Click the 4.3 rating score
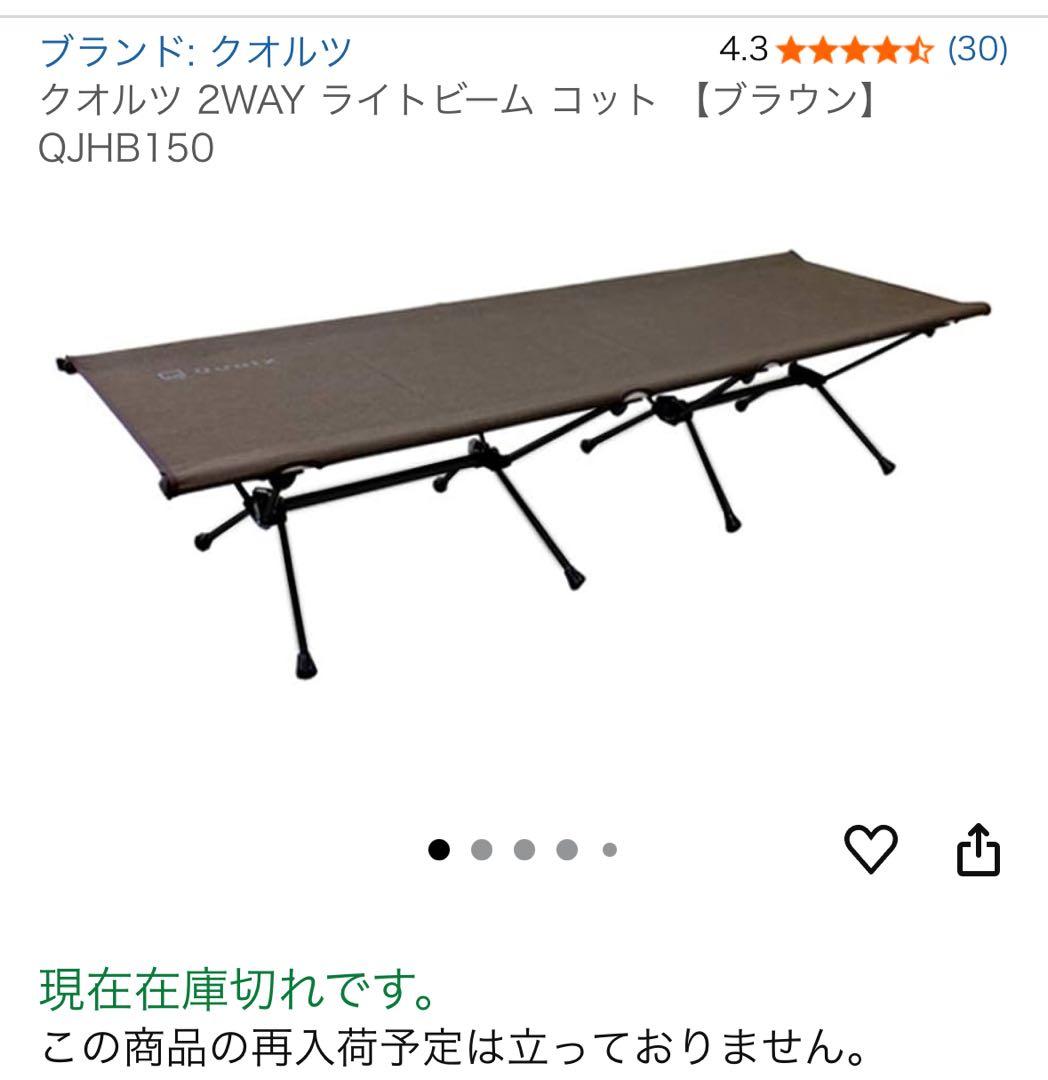1048x1080 pixels. tap(745, 47)
